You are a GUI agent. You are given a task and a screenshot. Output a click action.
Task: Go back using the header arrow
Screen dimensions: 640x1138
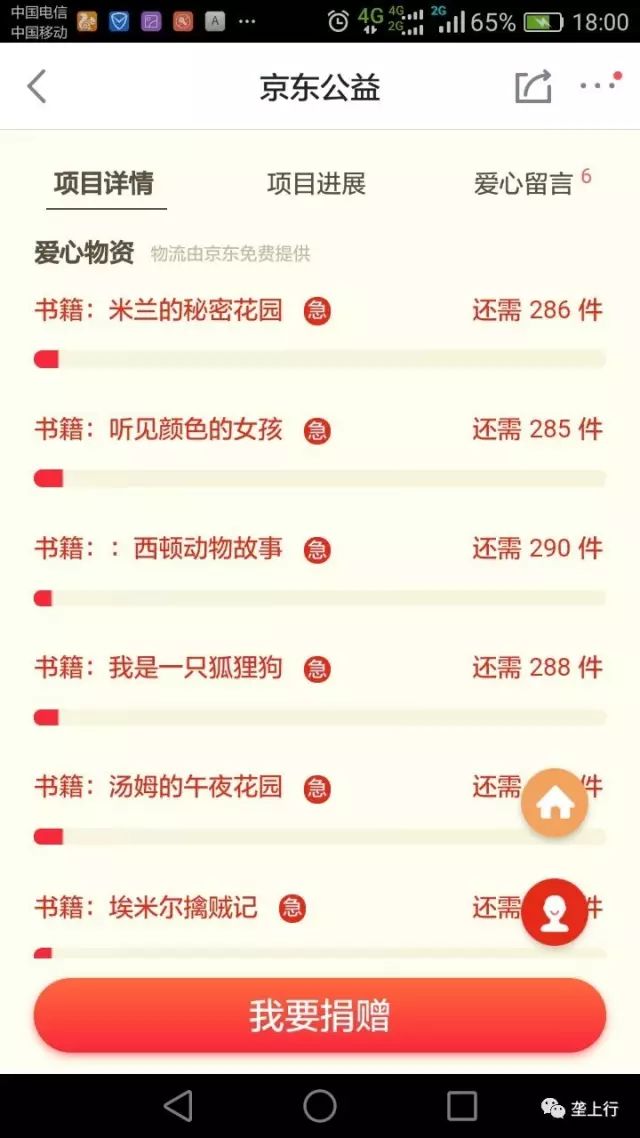click(x=37, y=87)
